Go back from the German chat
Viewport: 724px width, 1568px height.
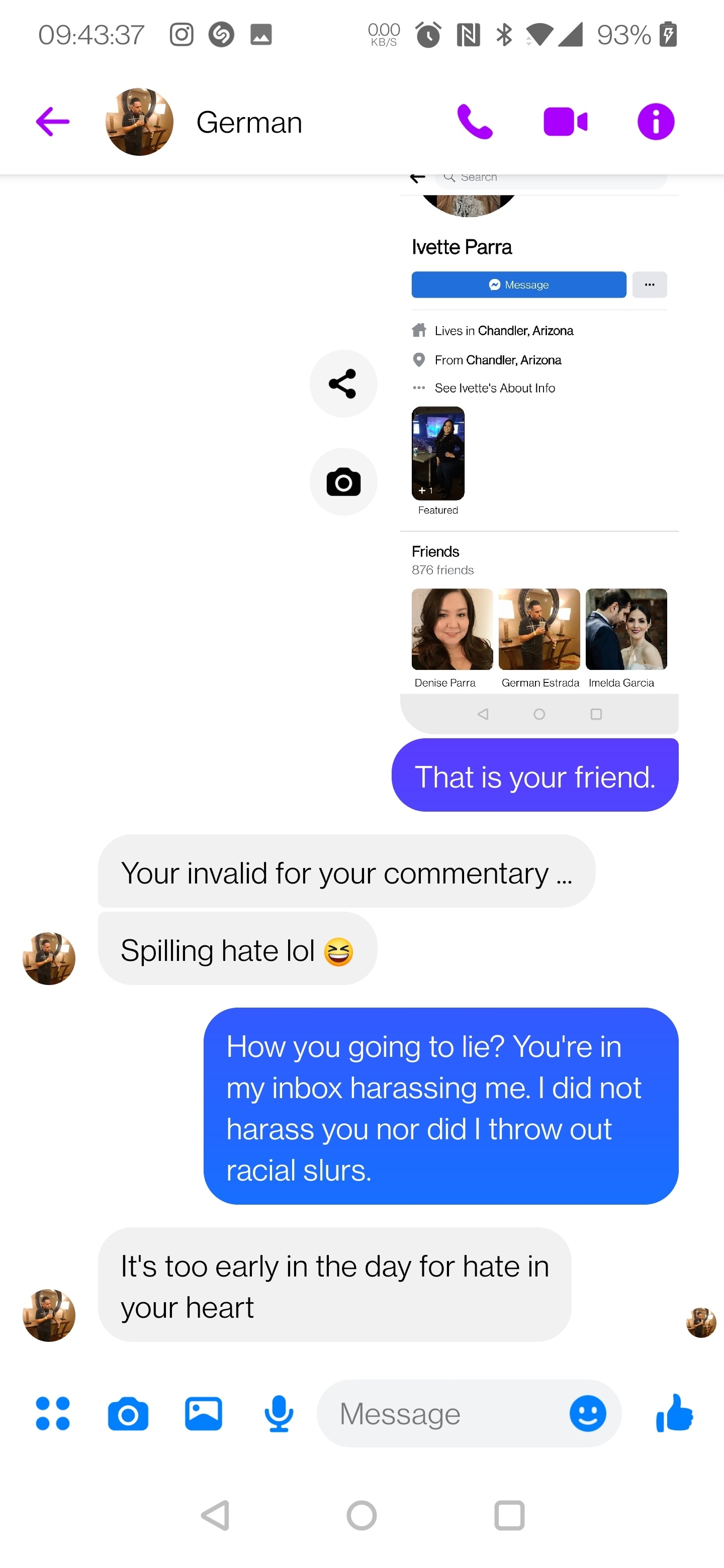pyautogui.click(x=53, y=122)
